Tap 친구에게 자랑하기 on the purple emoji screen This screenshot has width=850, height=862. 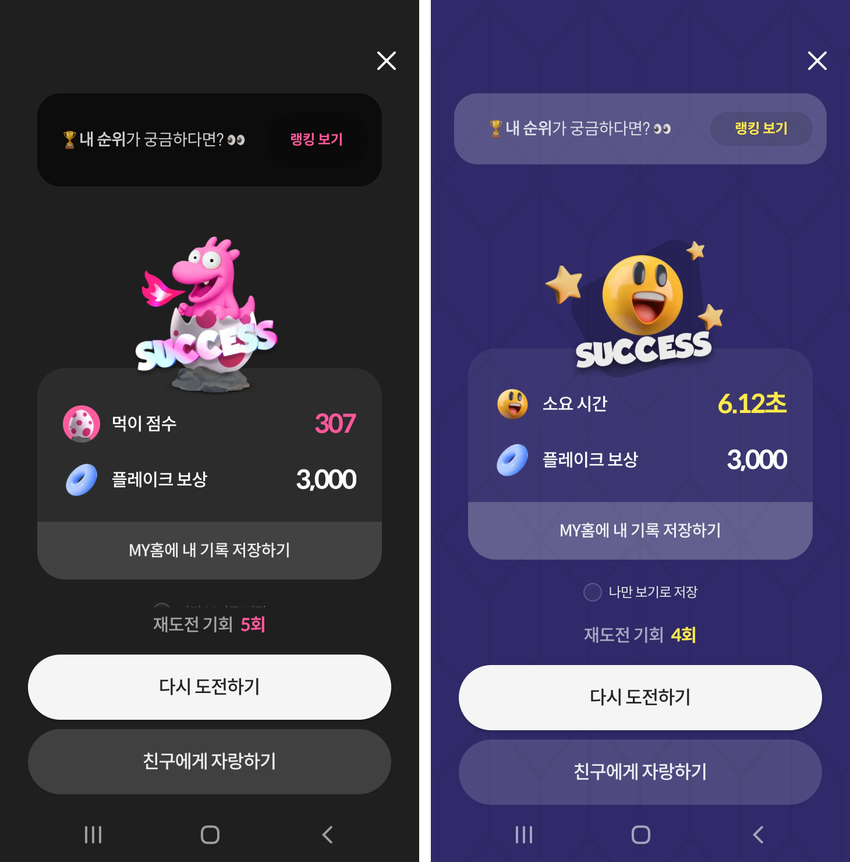coord(640,771)
